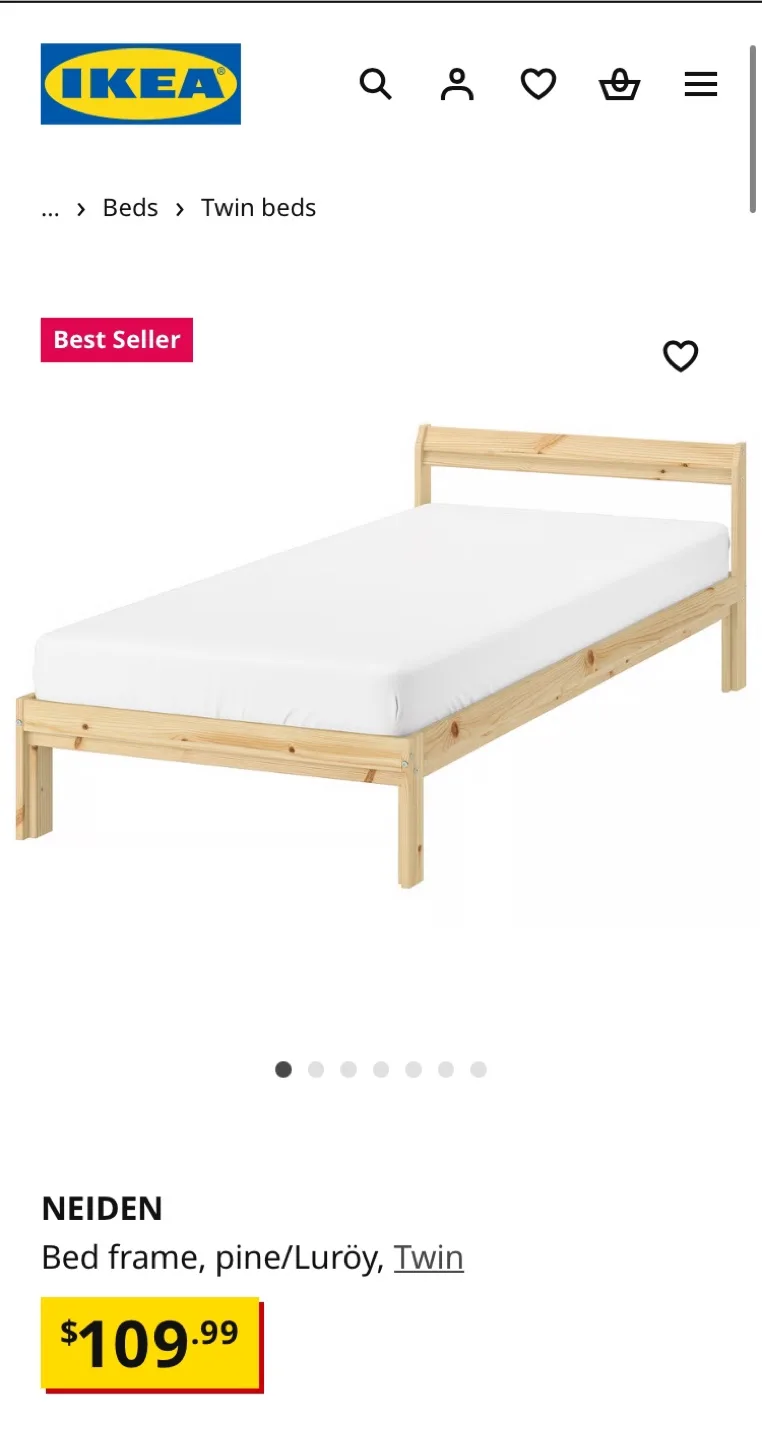Jump to the second image dot
The width and height of the screenshot is (762, 1440).
316,1070
